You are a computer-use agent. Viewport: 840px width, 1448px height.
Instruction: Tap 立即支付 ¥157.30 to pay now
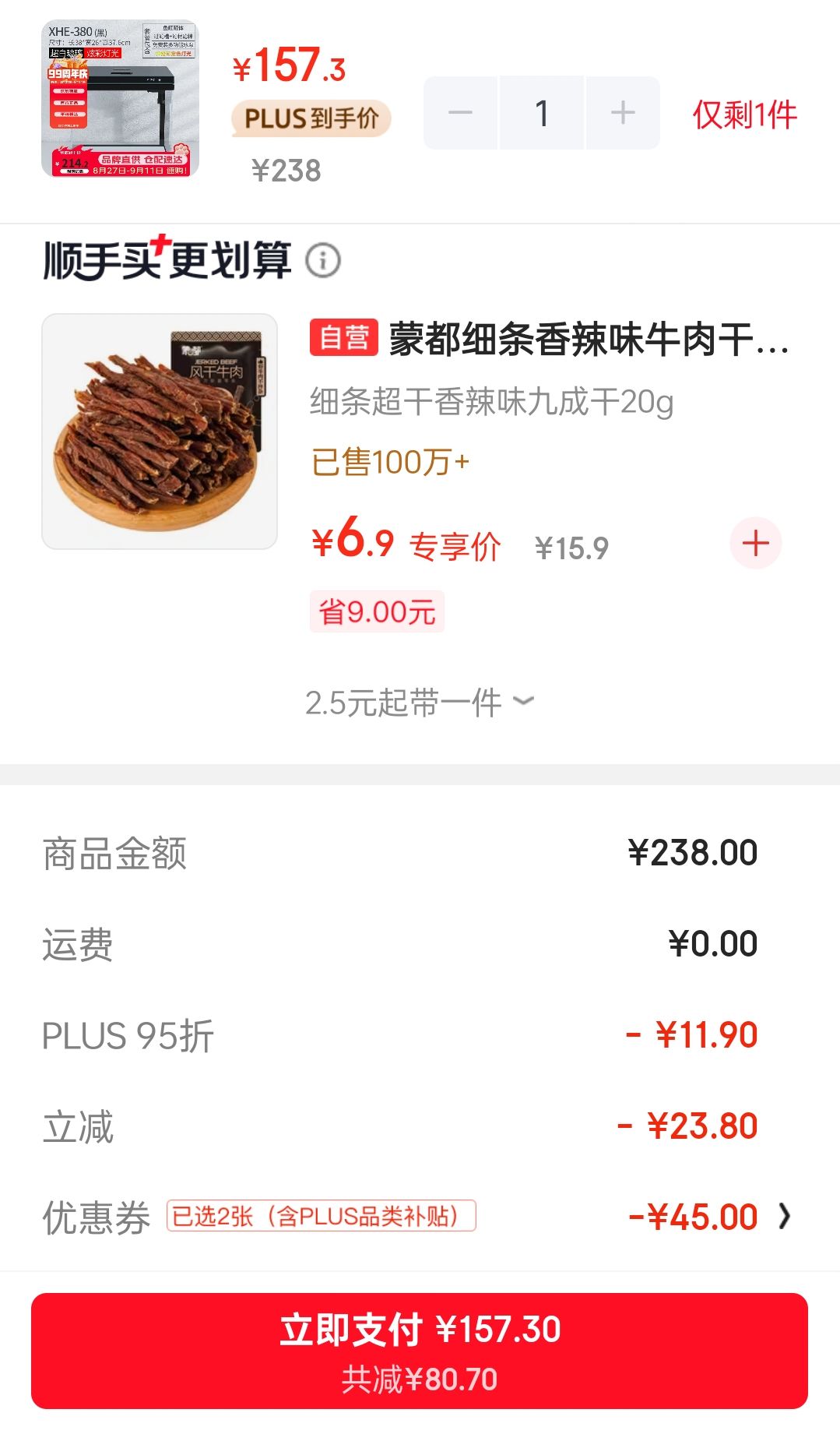(420, 1351)
